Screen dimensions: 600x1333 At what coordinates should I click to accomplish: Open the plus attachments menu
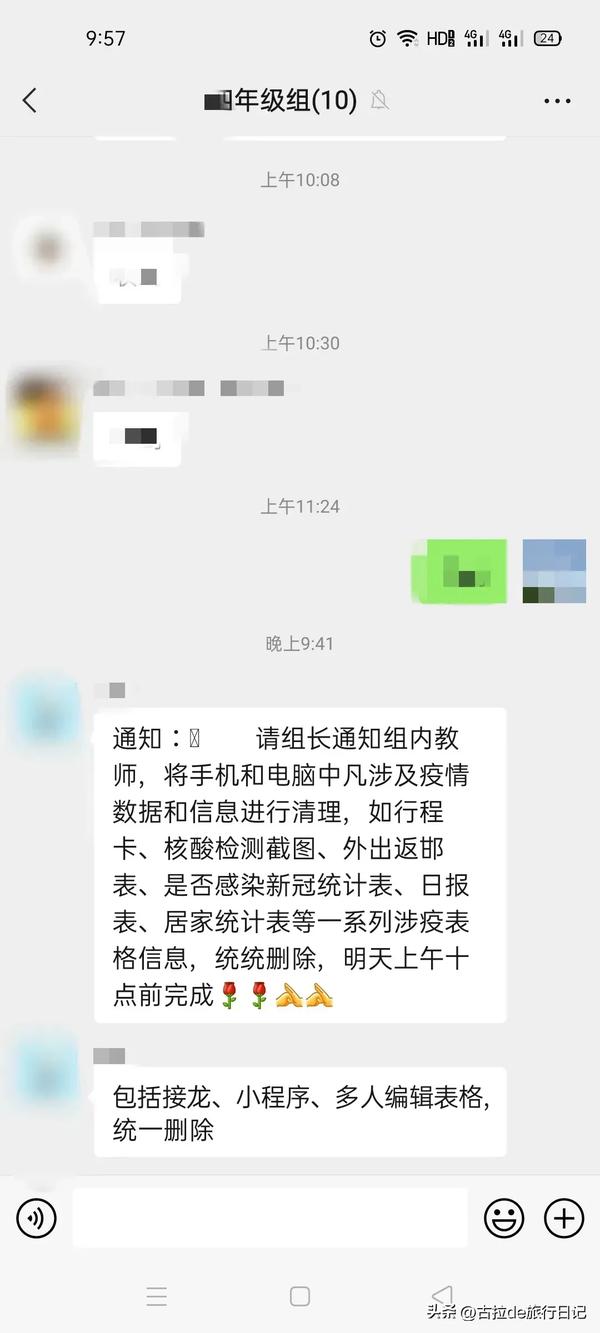tap(563, 1218)
